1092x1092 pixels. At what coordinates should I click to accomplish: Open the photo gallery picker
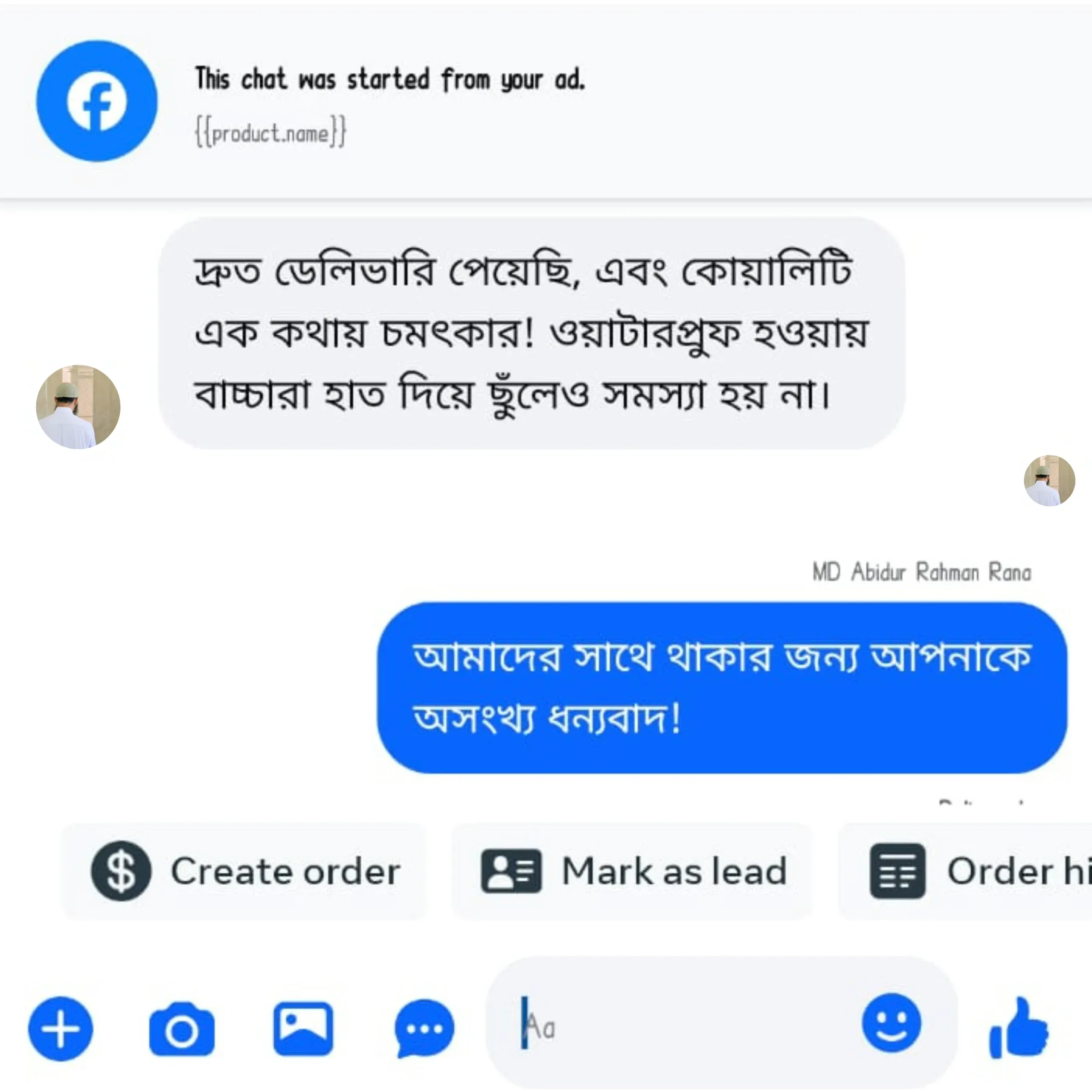point(303,1029)
